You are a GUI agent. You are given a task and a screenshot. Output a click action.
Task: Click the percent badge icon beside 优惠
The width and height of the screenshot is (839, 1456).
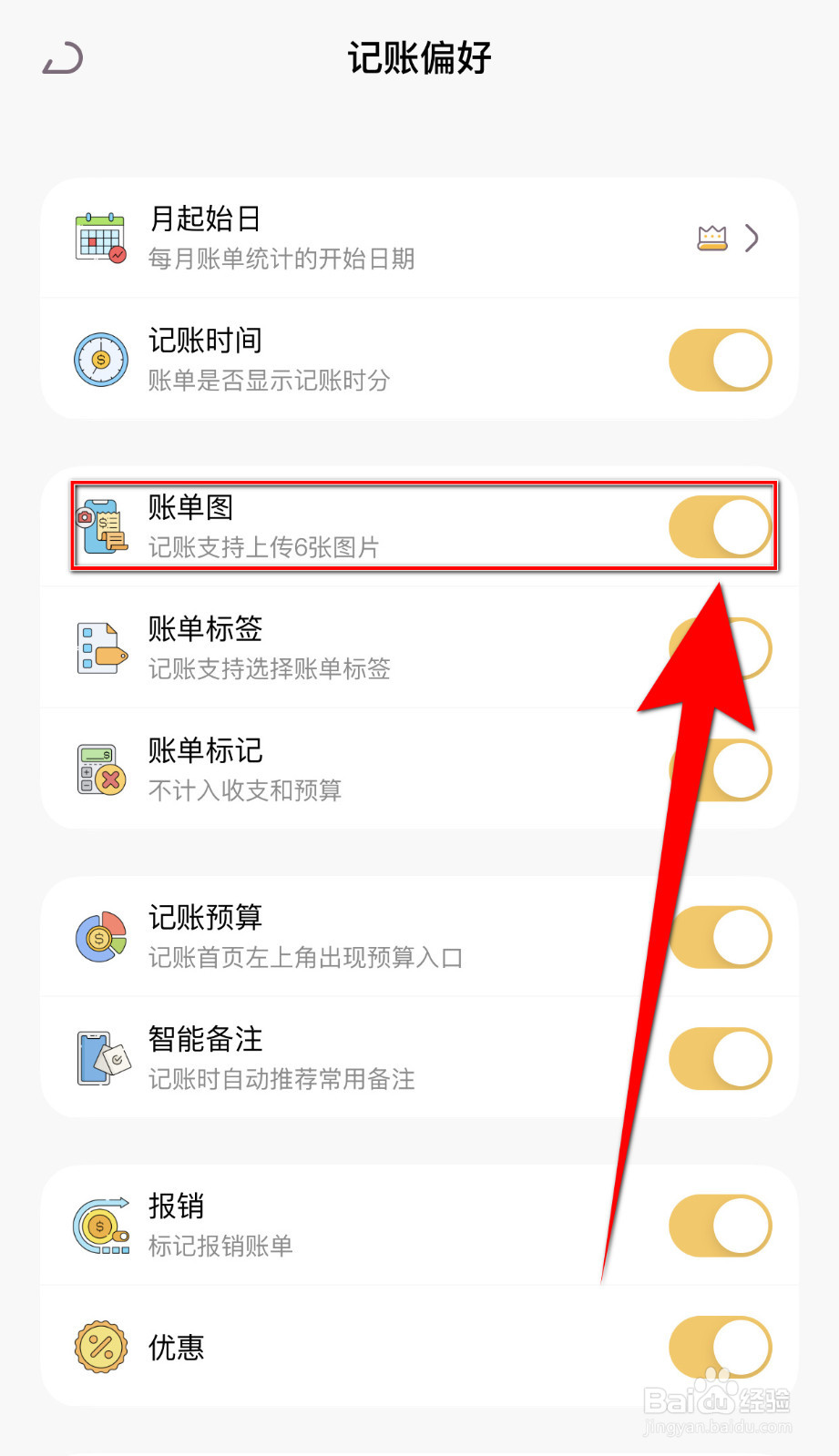(x=100, y=1348)
